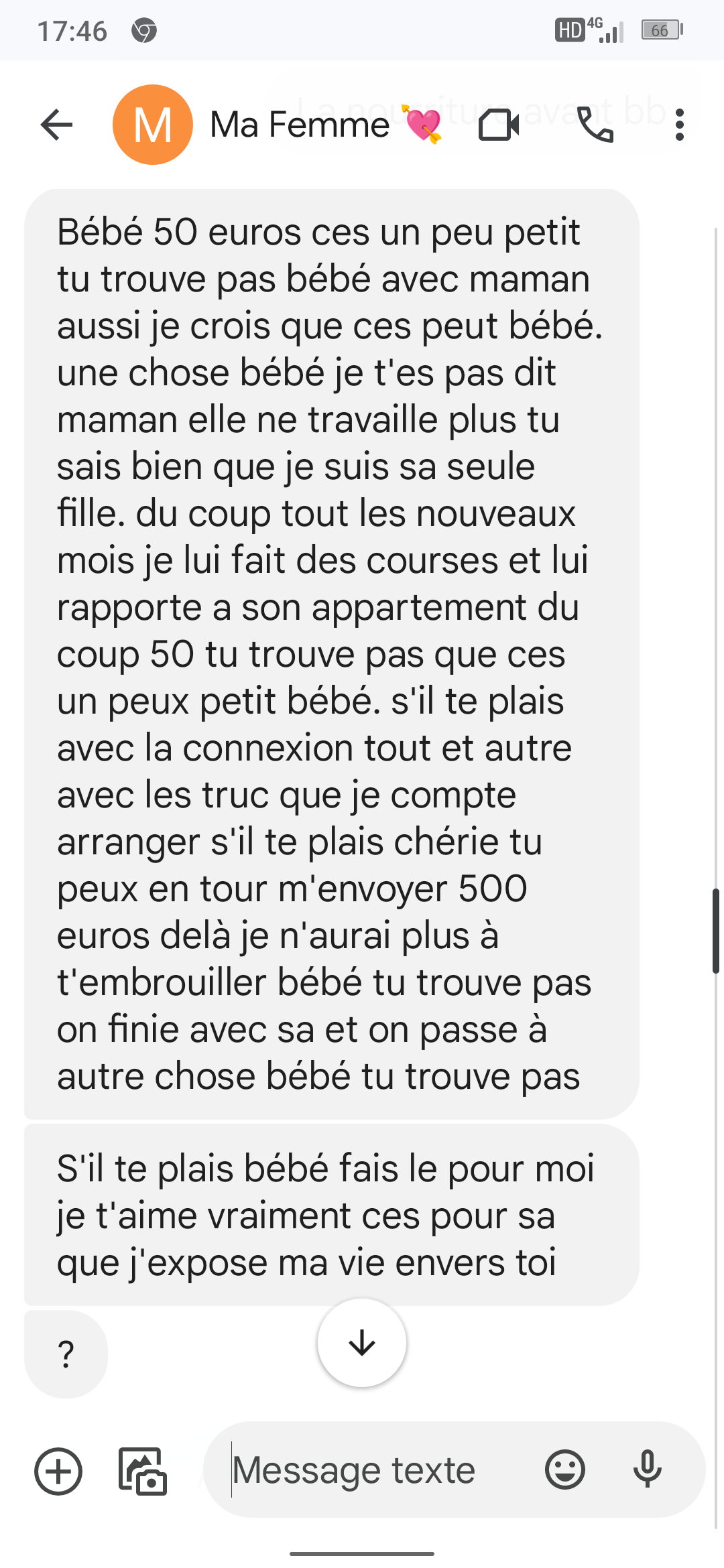Go back to the conversations list
Viewport: 724px width, 1568px height.
(56, 125)
